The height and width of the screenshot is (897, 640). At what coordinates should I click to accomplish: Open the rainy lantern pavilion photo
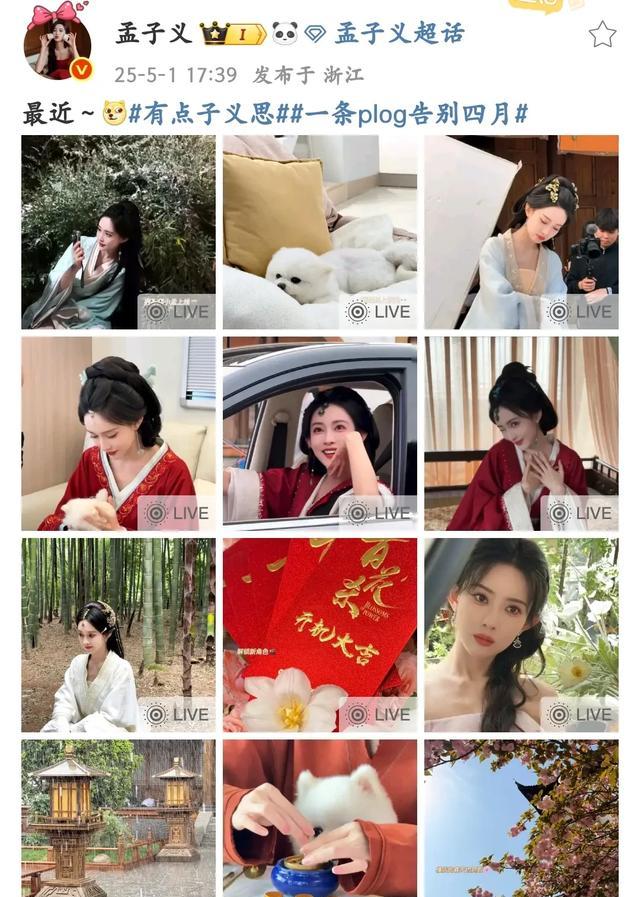click(118, 817)
